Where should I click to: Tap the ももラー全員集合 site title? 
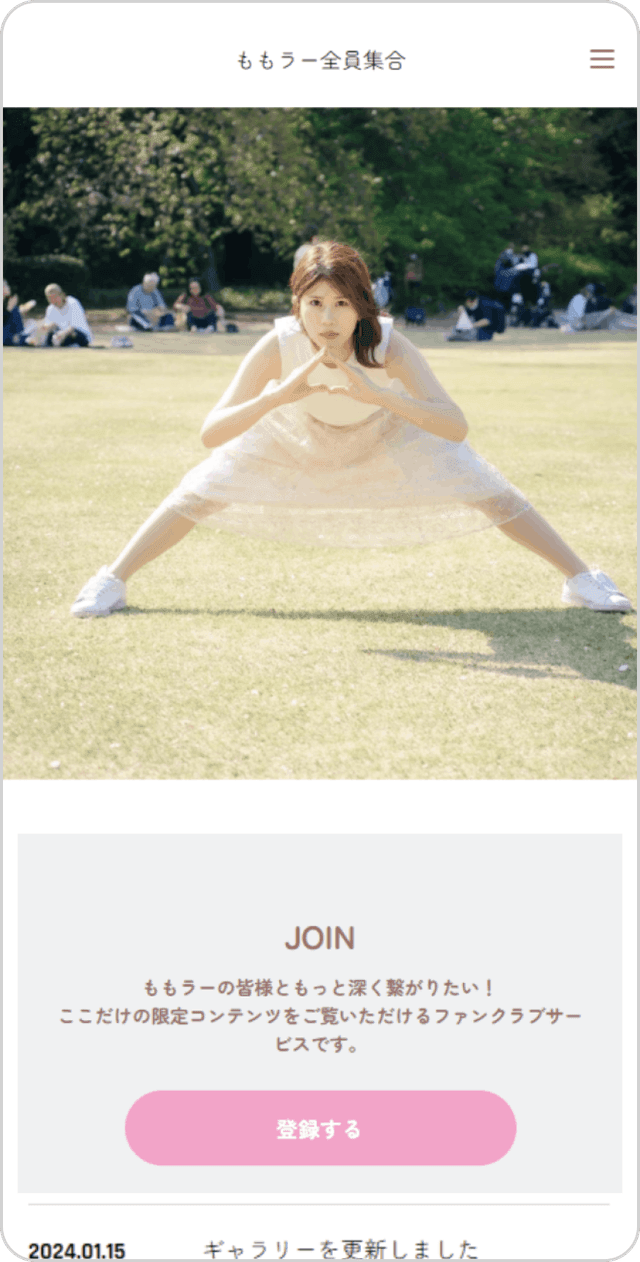(320, 60)
